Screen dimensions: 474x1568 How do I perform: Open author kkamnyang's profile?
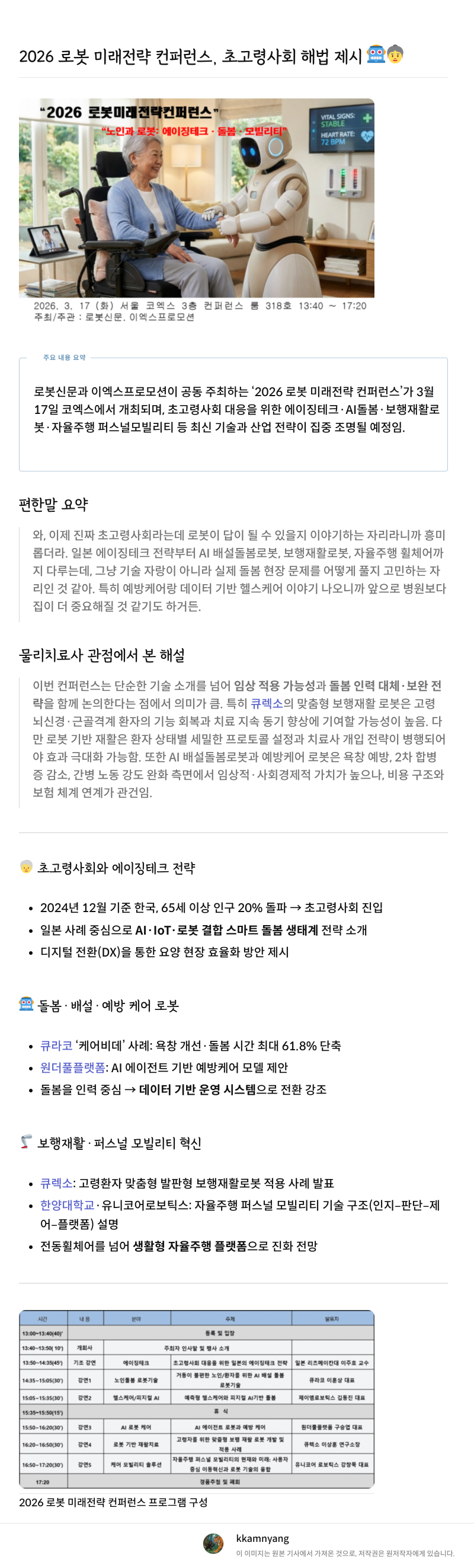click(x=262, y=1538)
